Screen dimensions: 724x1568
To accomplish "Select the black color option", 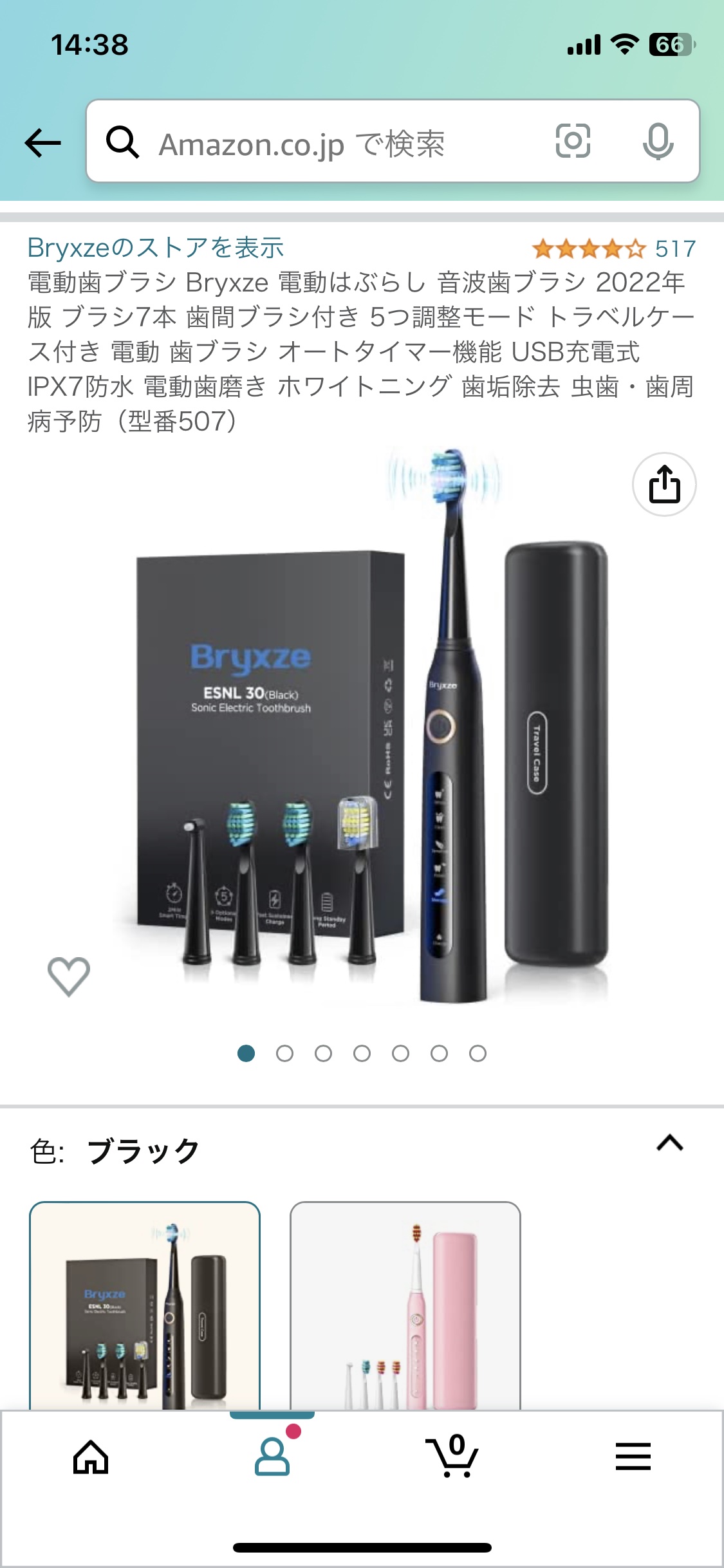I will coord(145,1307).
